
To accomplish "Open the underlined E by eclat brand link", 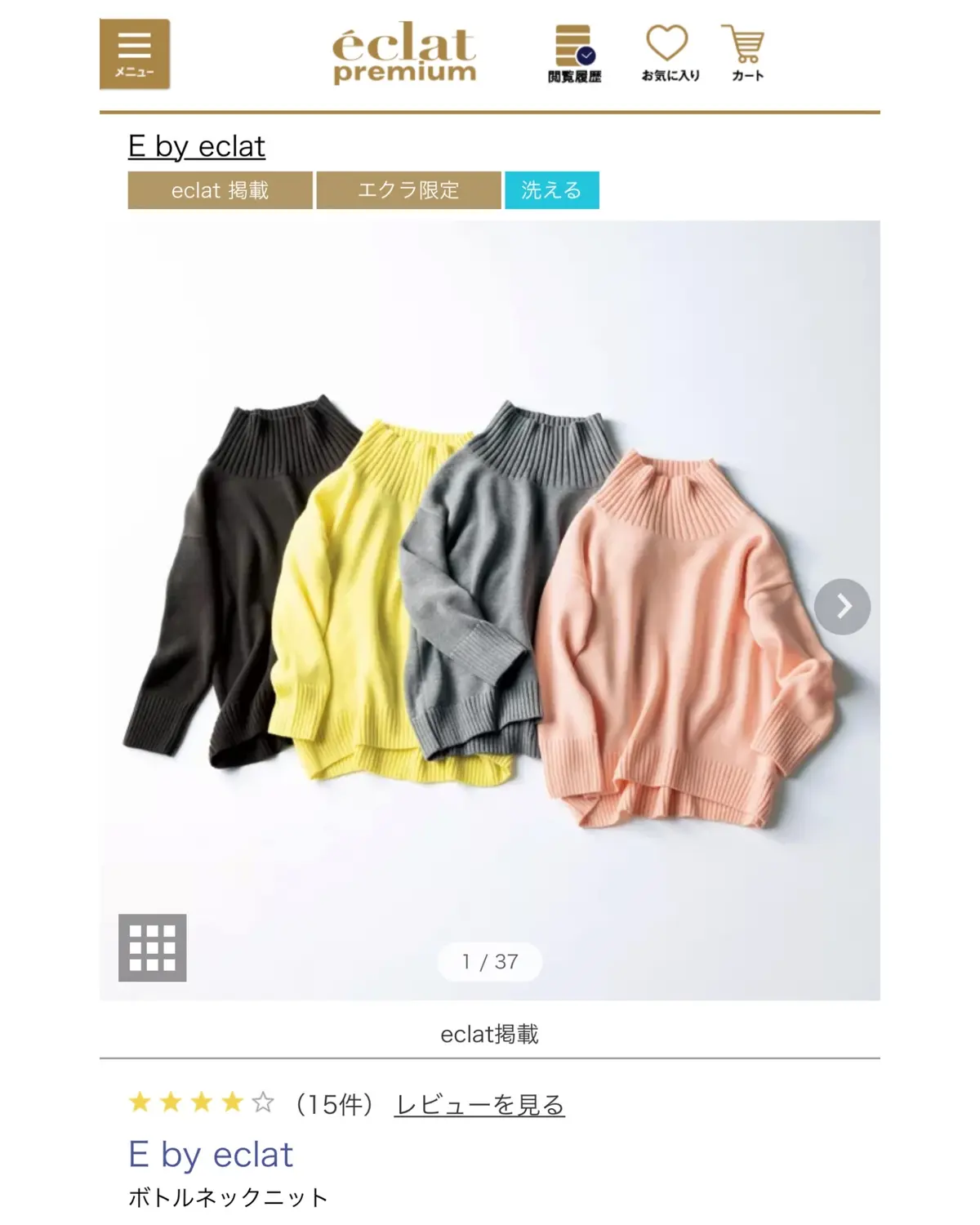I will [x=197, y=146].
